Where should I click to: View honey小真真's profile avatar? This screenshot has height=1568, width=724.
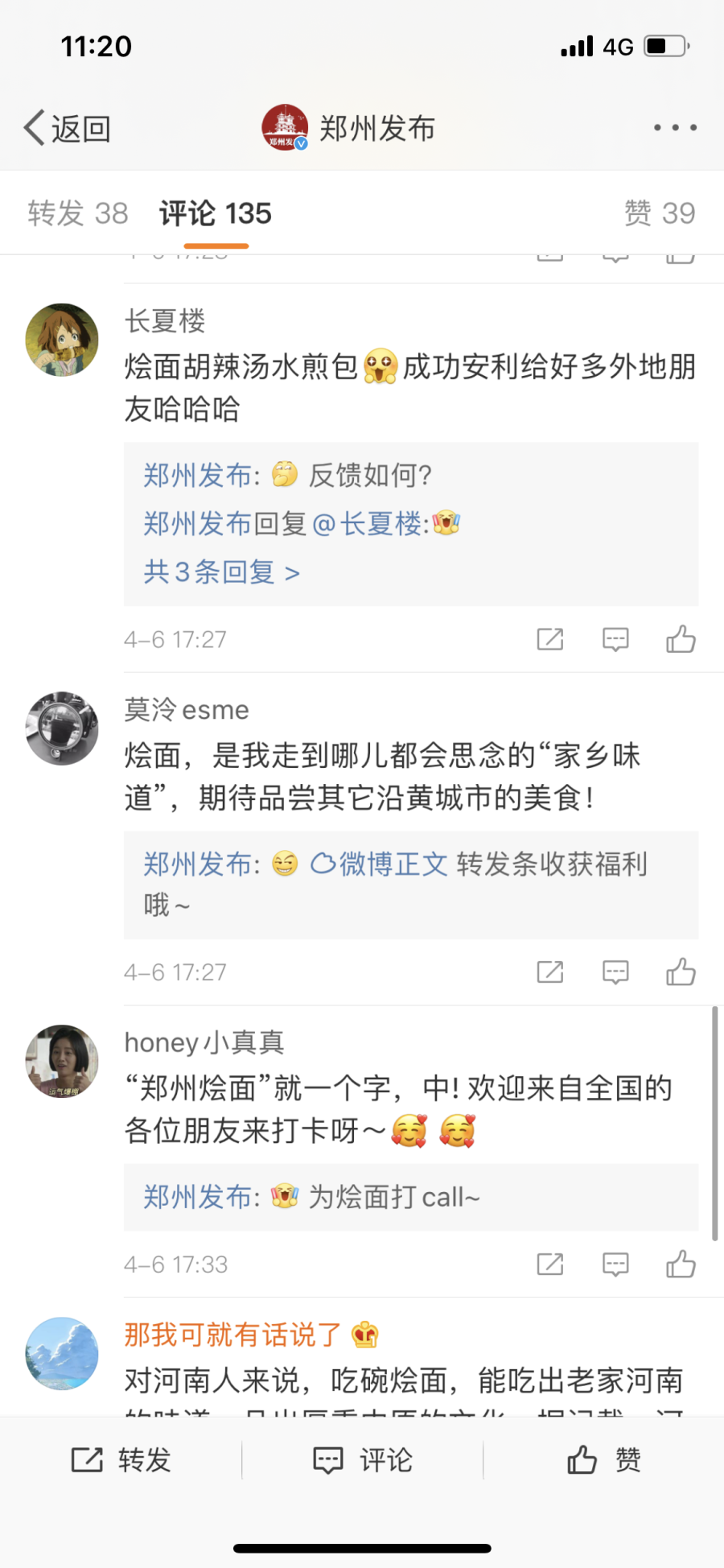tap(62, 1061)
